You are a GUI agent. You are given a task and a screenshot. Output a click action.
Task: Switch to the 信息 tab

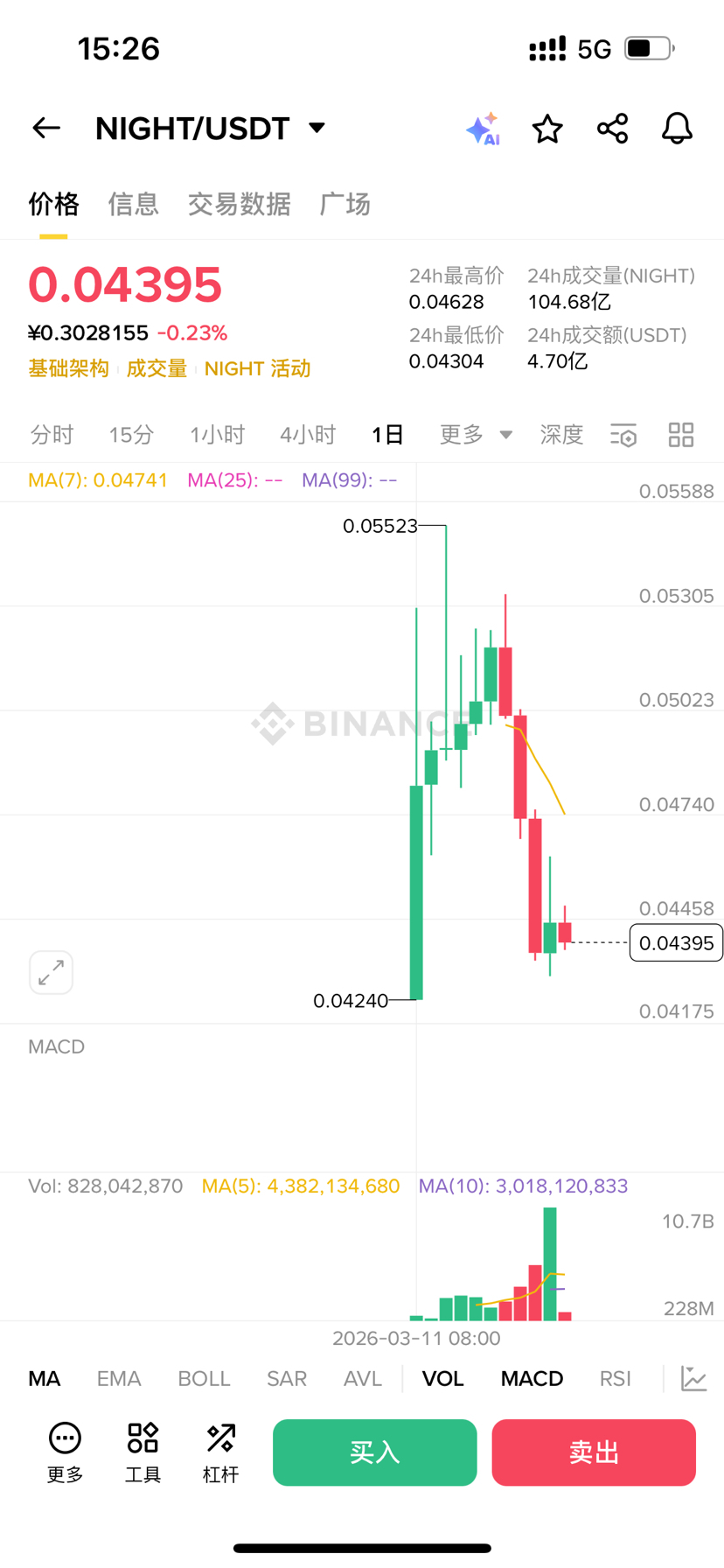tap(133, 204)
